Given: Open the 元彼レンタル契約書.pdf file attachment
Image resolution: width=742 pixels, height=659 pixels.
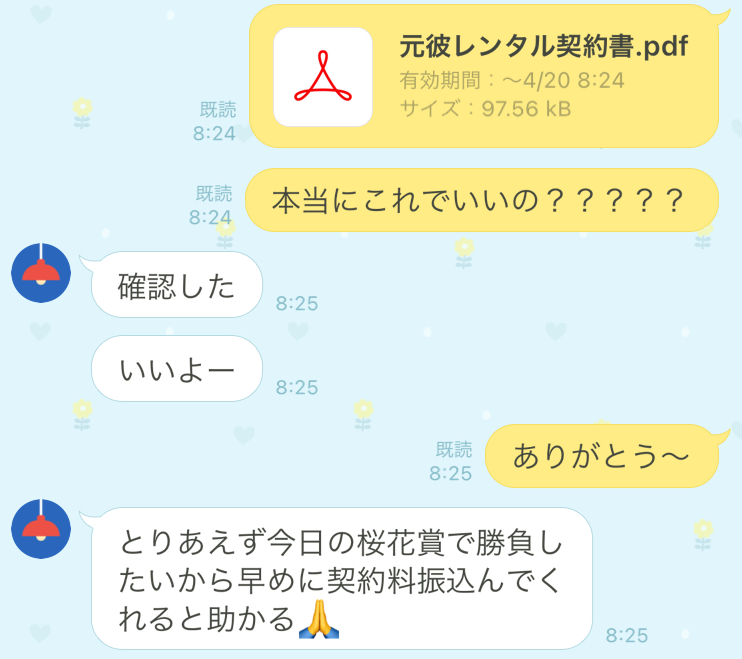Looking at the screenshot, I should tap(484, 77).
